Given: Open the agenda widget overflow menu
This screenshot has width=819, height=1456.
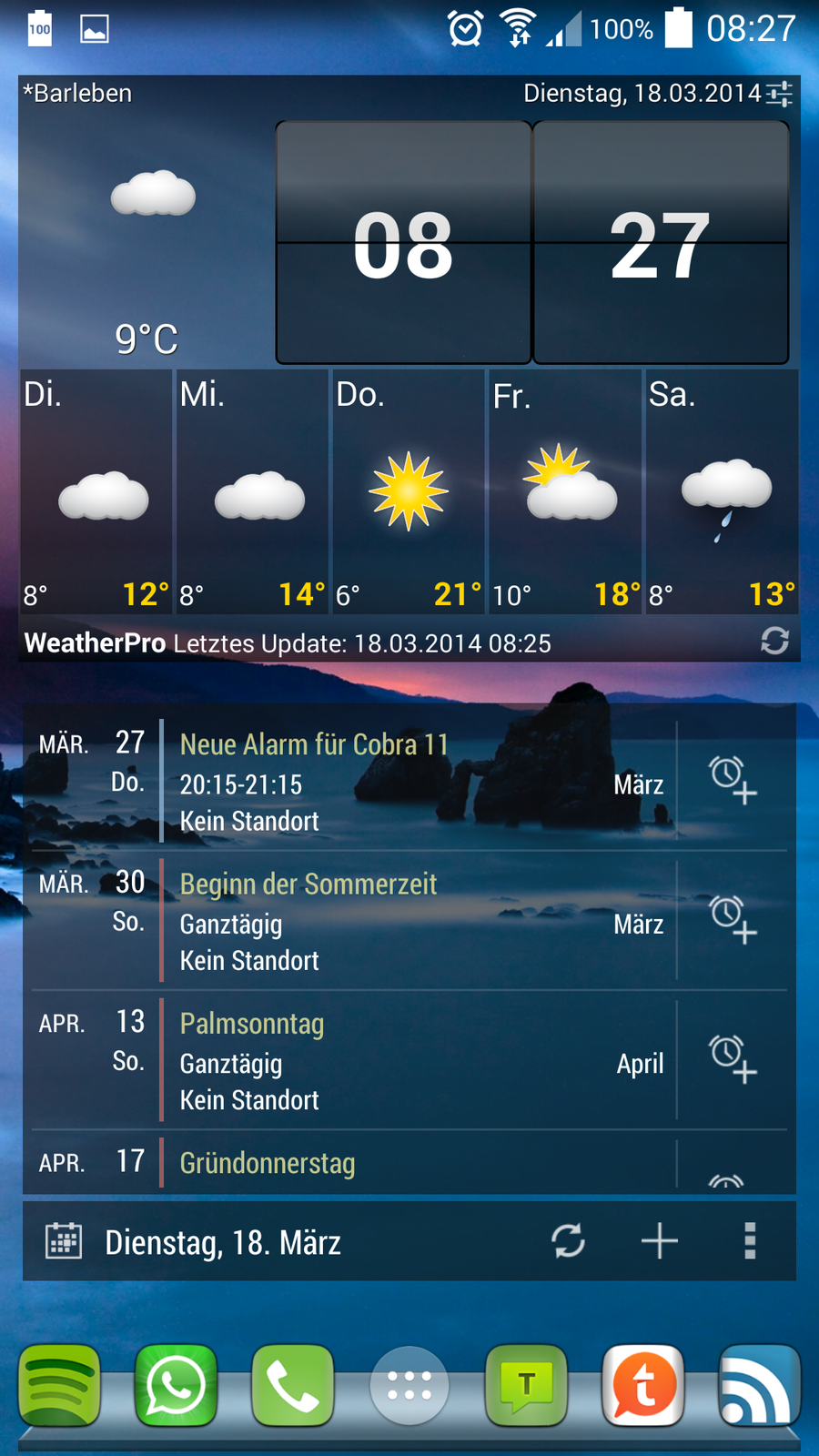Looking at the screenshot, I should 750,1241.
